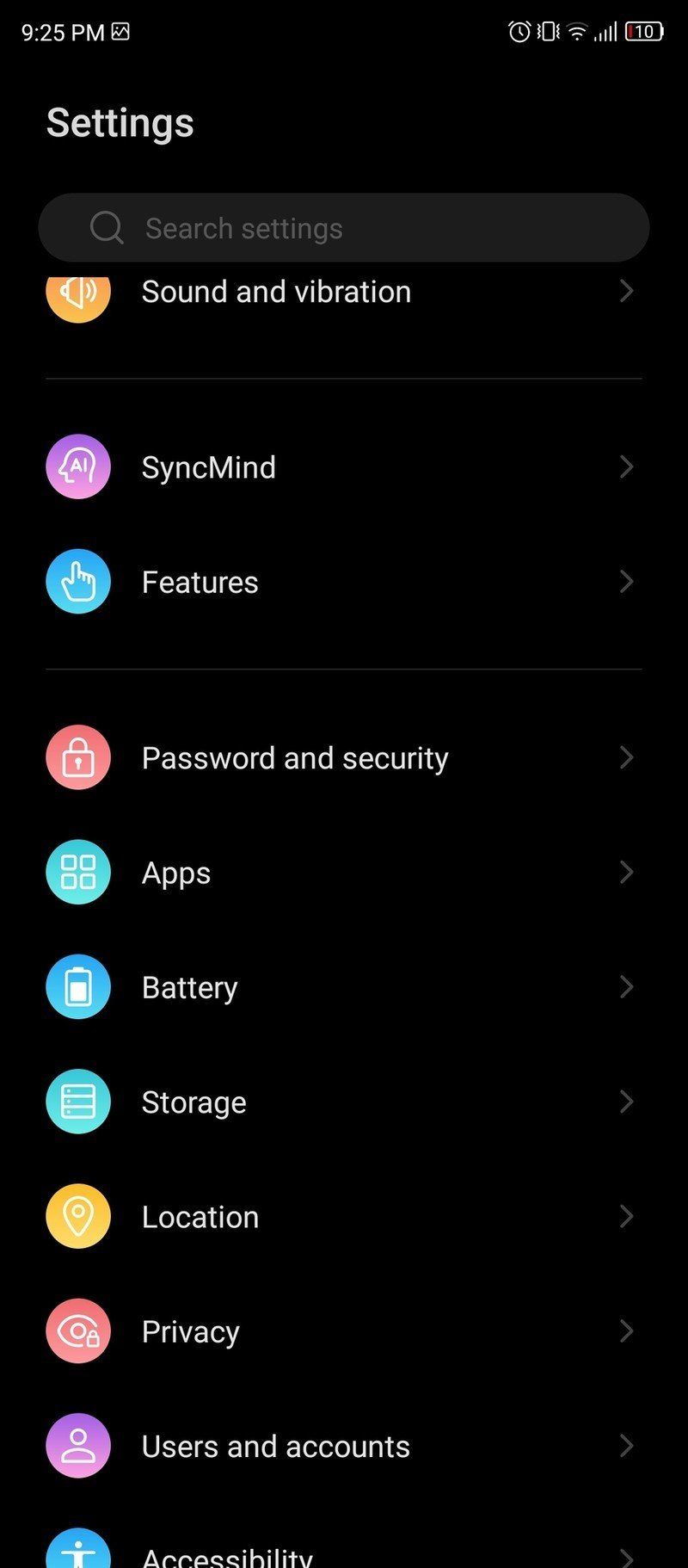Image resolution: width=688 pixels, height=1568 pixels.
Task: Open SyncMind using its right arrow
Action: tap(627, 466)
